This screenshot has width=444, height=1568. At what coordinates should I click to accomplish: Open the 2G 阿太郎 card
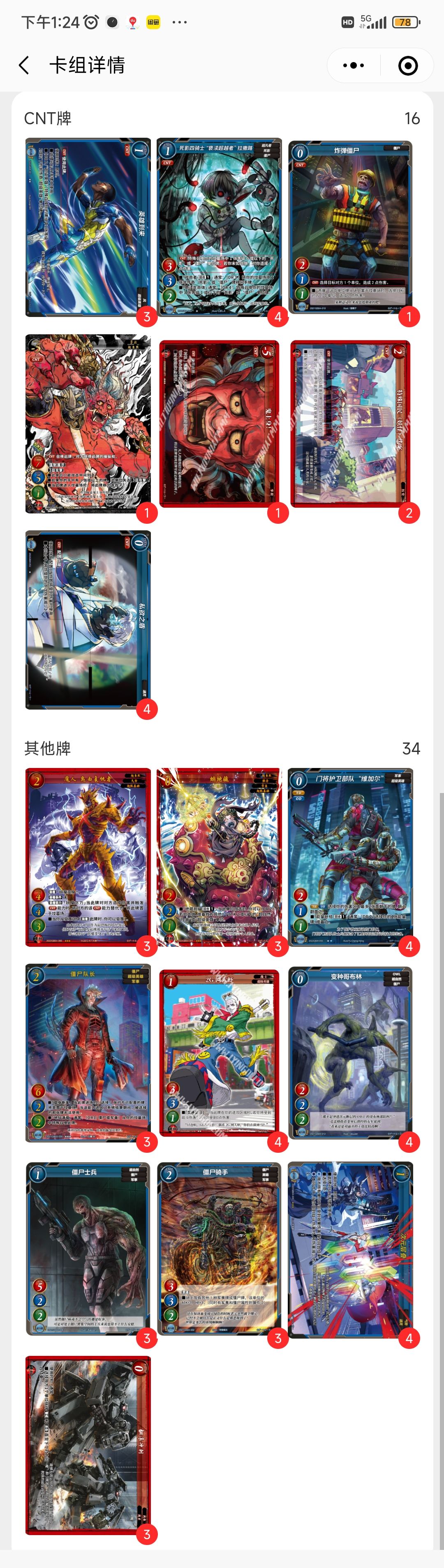click(x=219, y=1052)
